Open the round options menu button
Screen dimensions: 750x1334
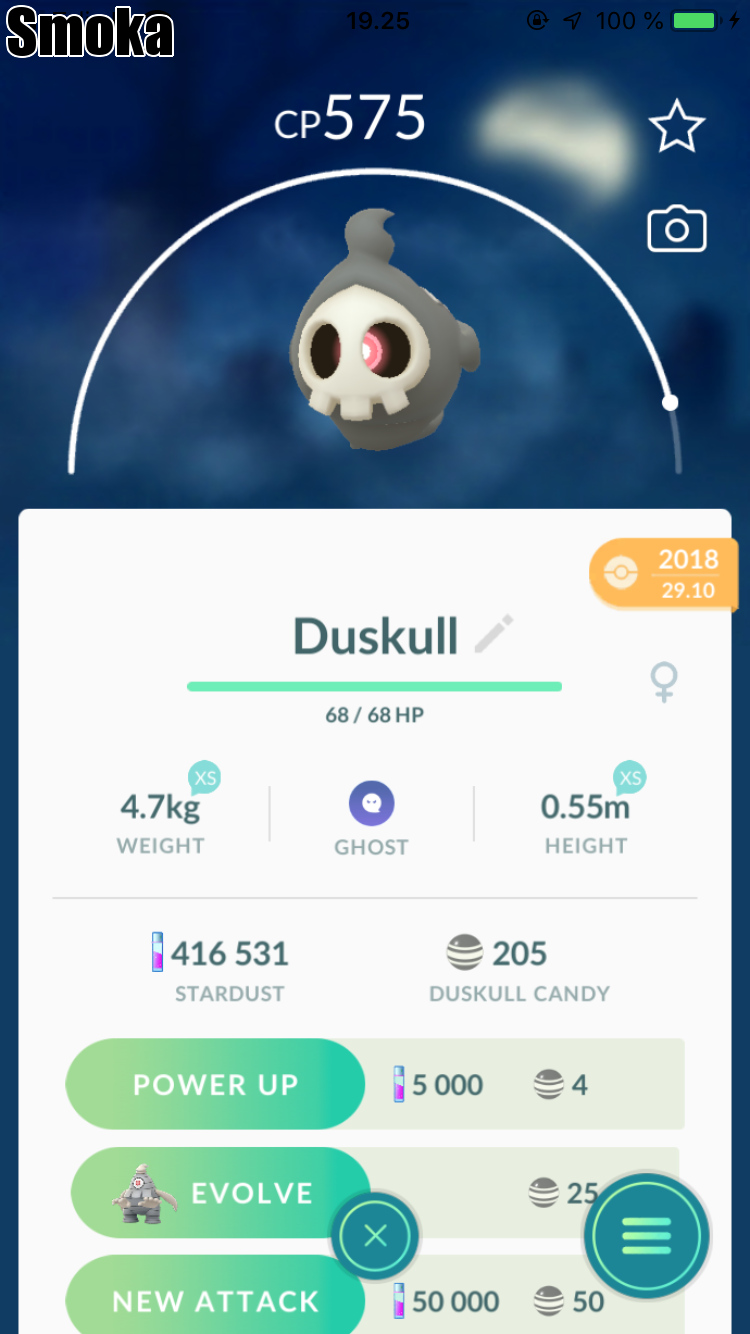coord(646,1237)
